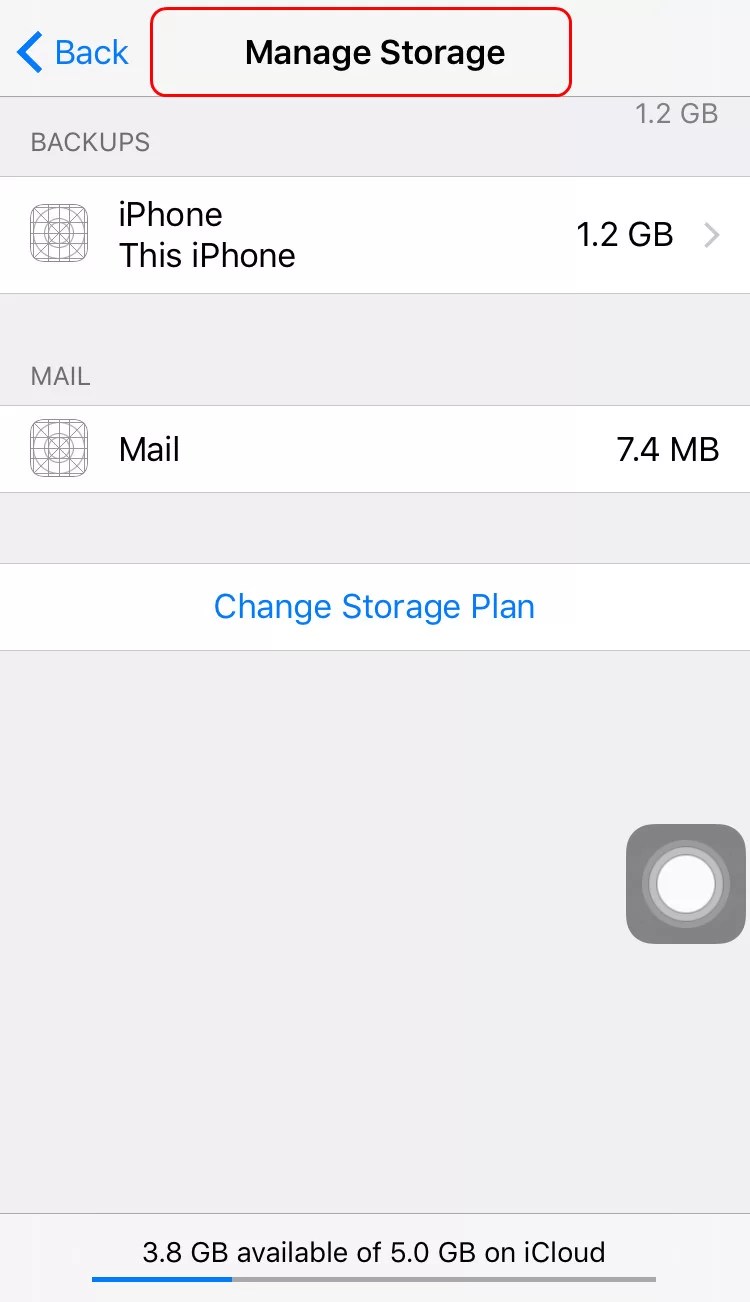This screenshot has height=1302, width=750.
Task: Select the MAIL section label
Action: [60, 375]
